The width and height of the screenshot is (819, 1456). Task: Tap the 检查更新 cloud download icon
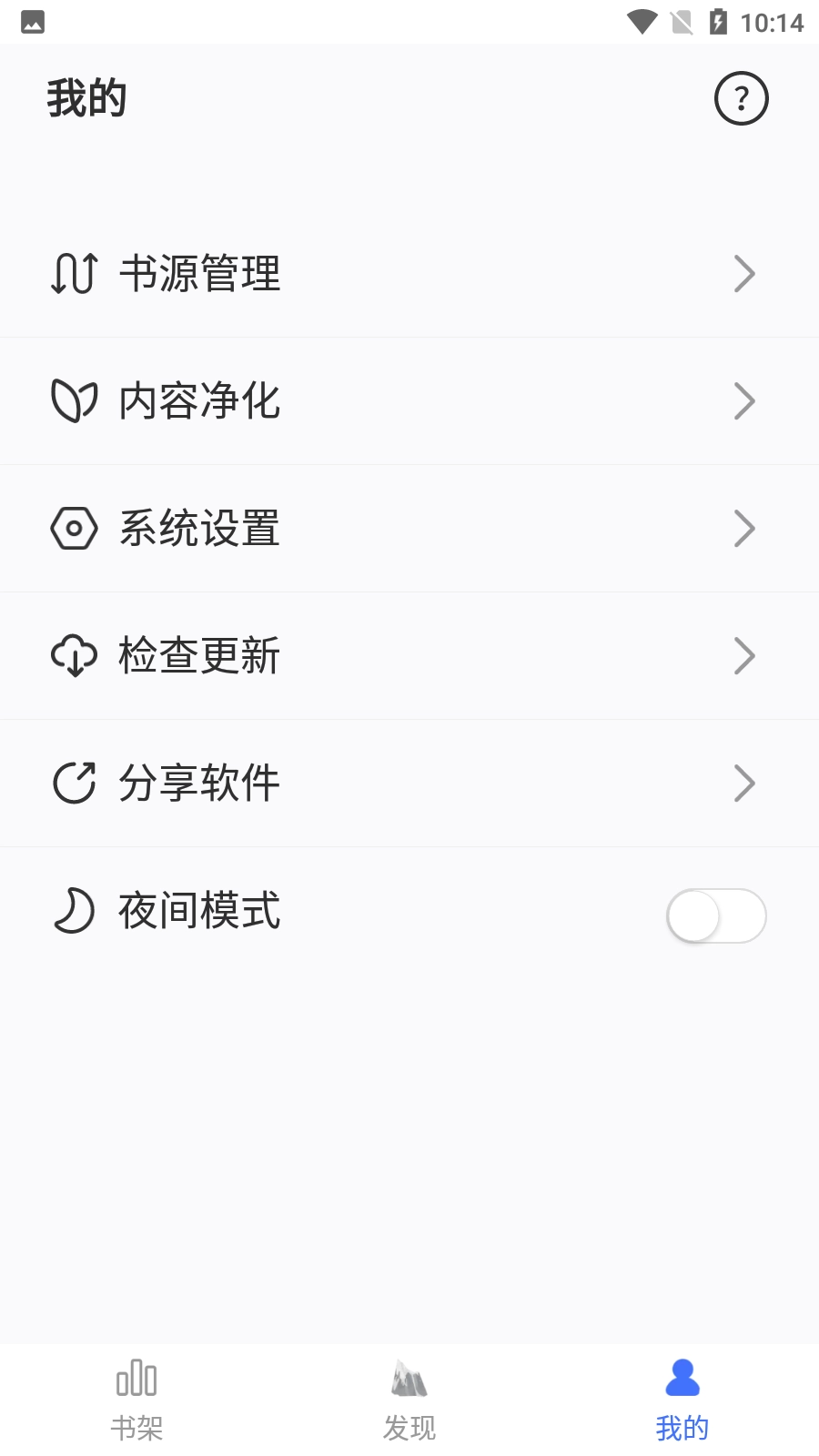click(x=74, y=655)
